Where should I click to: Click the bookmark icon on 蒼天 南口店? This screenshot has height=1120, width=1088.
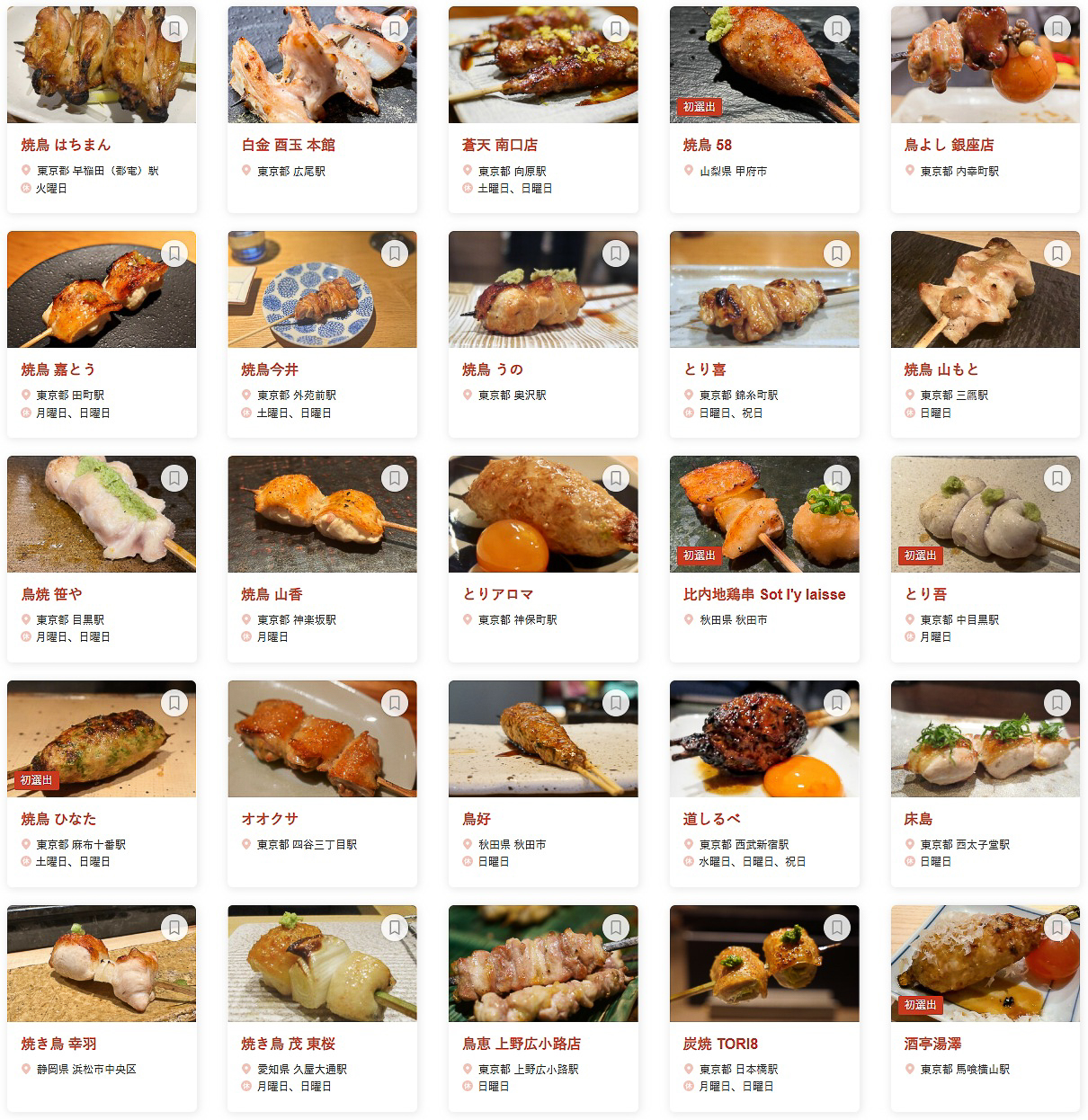[x=614, y=29]
